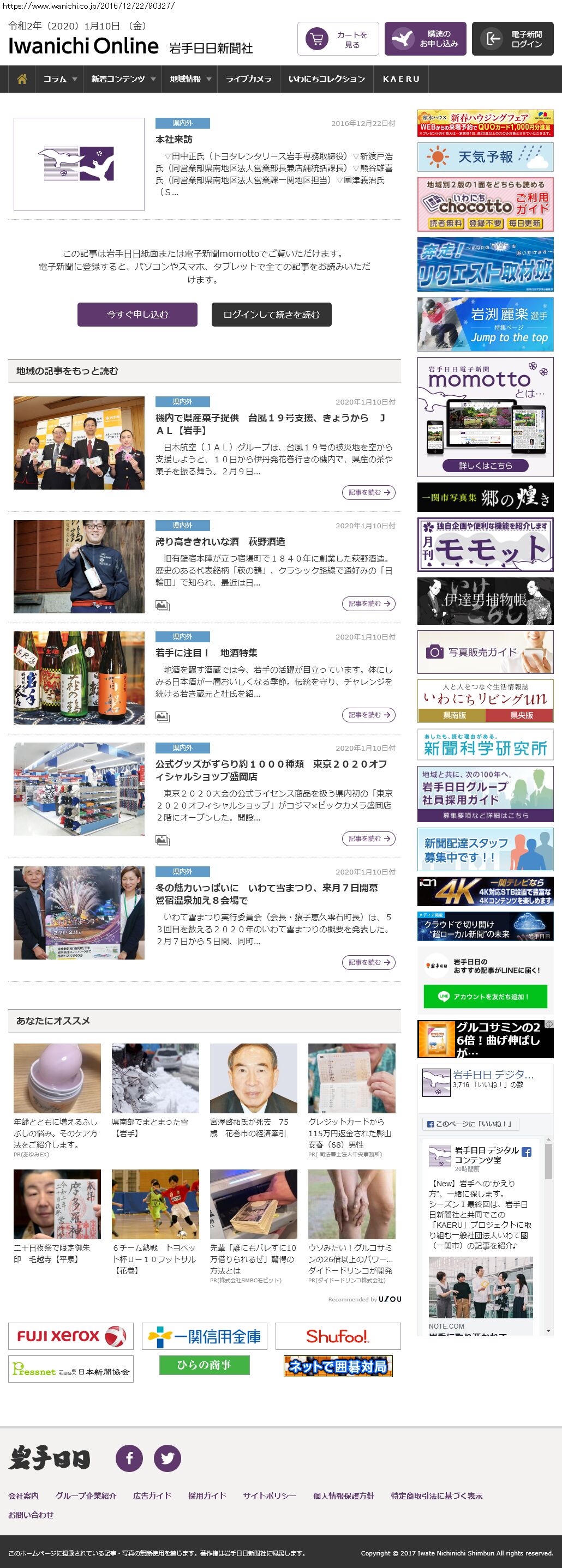
Task: Open the 萩野酒造 article headline
Action: pos(220,542)
